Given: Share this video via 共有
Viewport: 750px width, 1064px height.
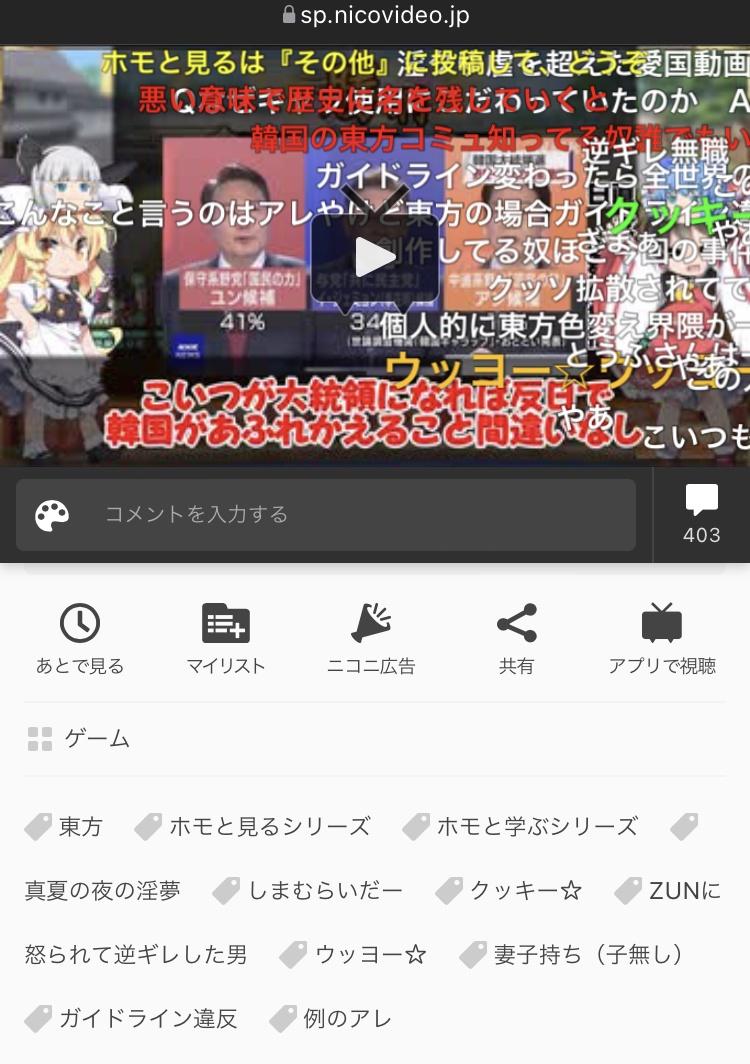Looking at the screenshot, I should point(516,639).
